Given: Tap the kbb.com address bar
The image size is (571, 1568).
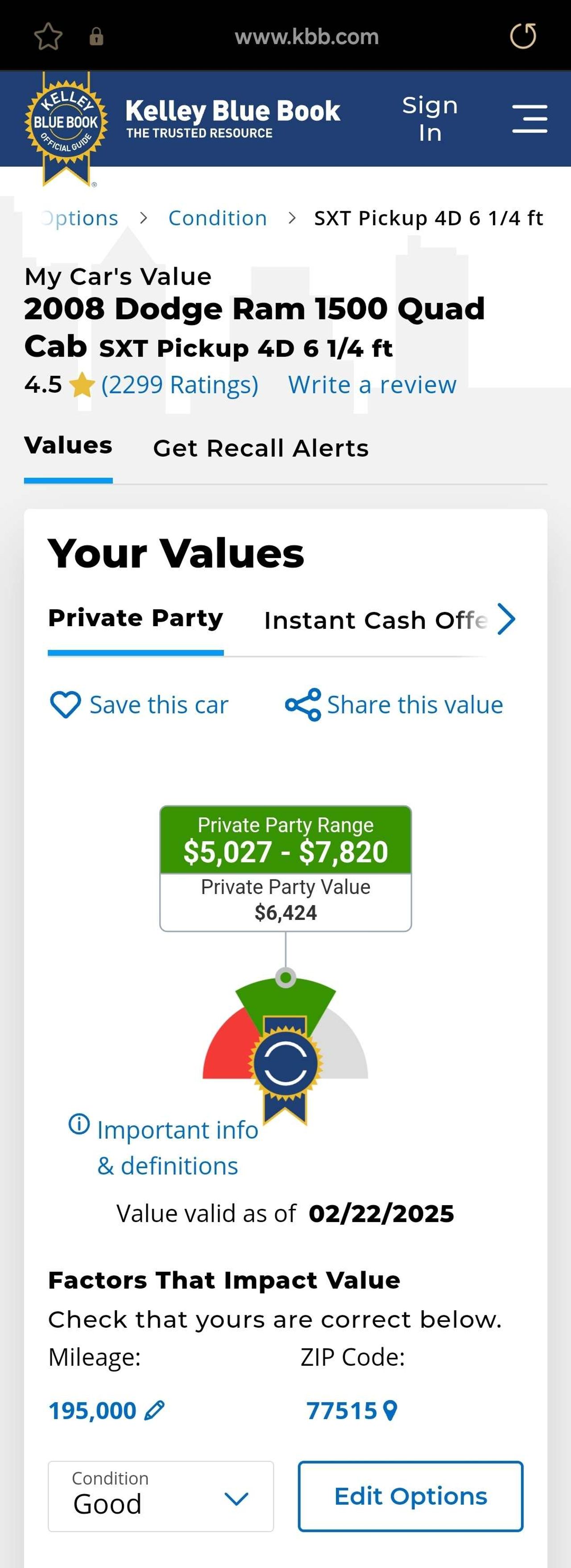Looking at the screenshot, I should coord(306,37).
